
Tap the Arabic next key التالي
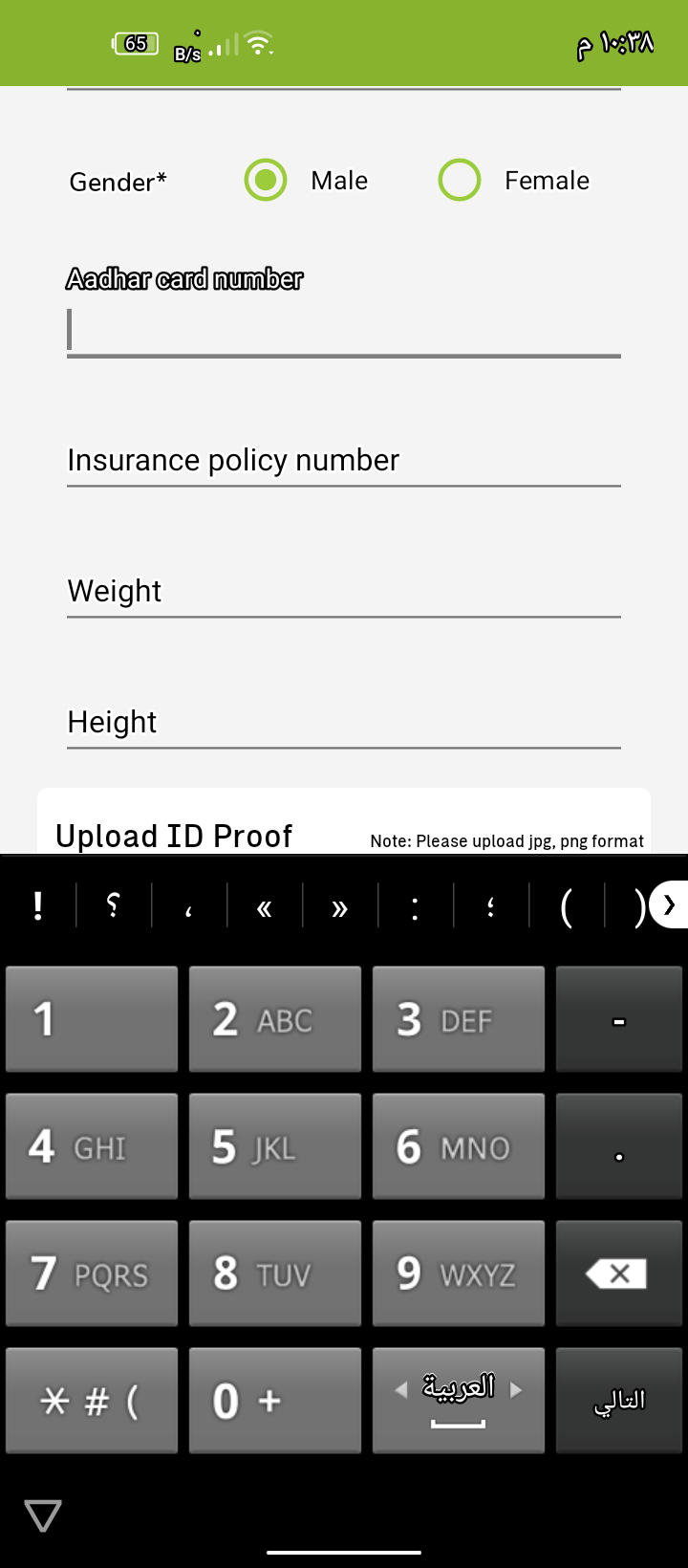coord(619,1401)
